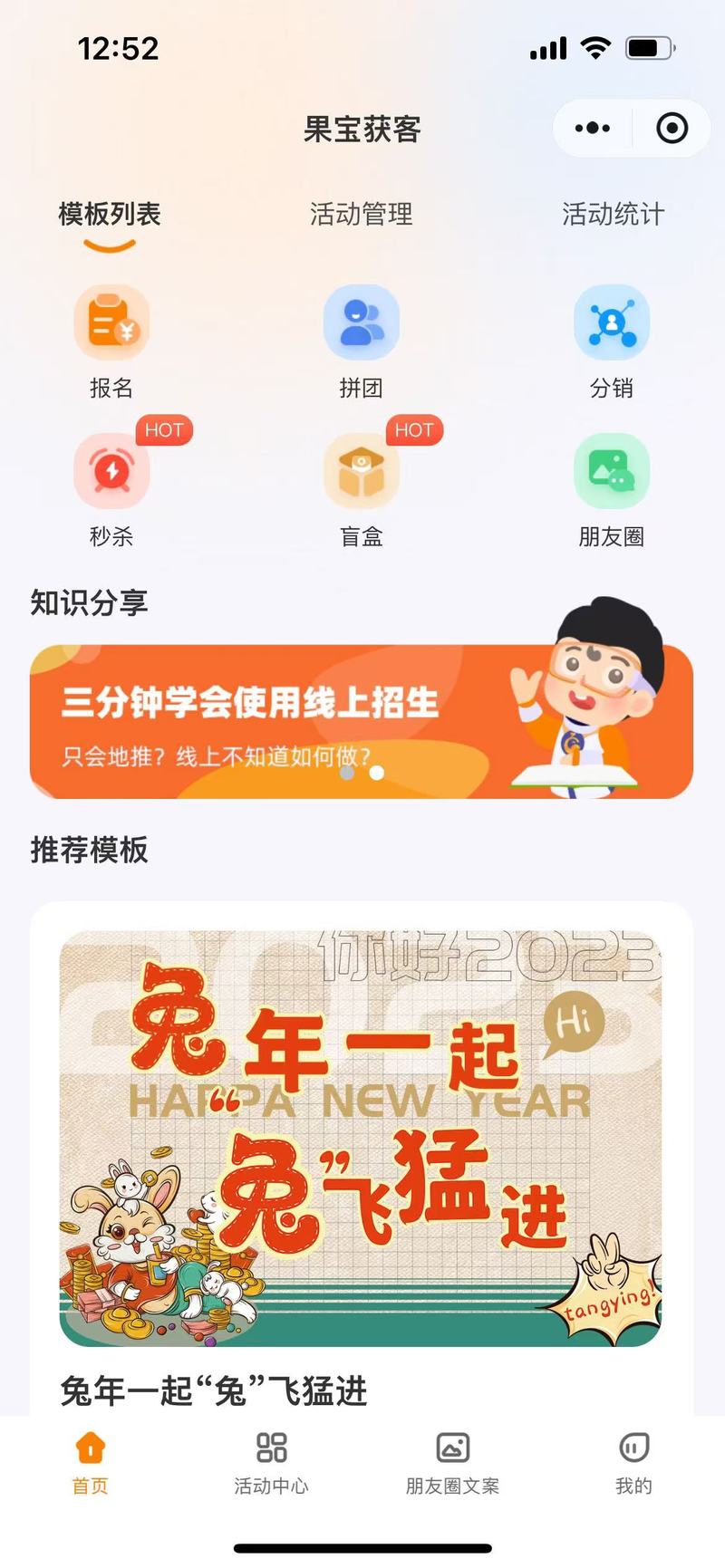Open the 拼团 template category
725x1568 pixels.
[x=362, y=341]
